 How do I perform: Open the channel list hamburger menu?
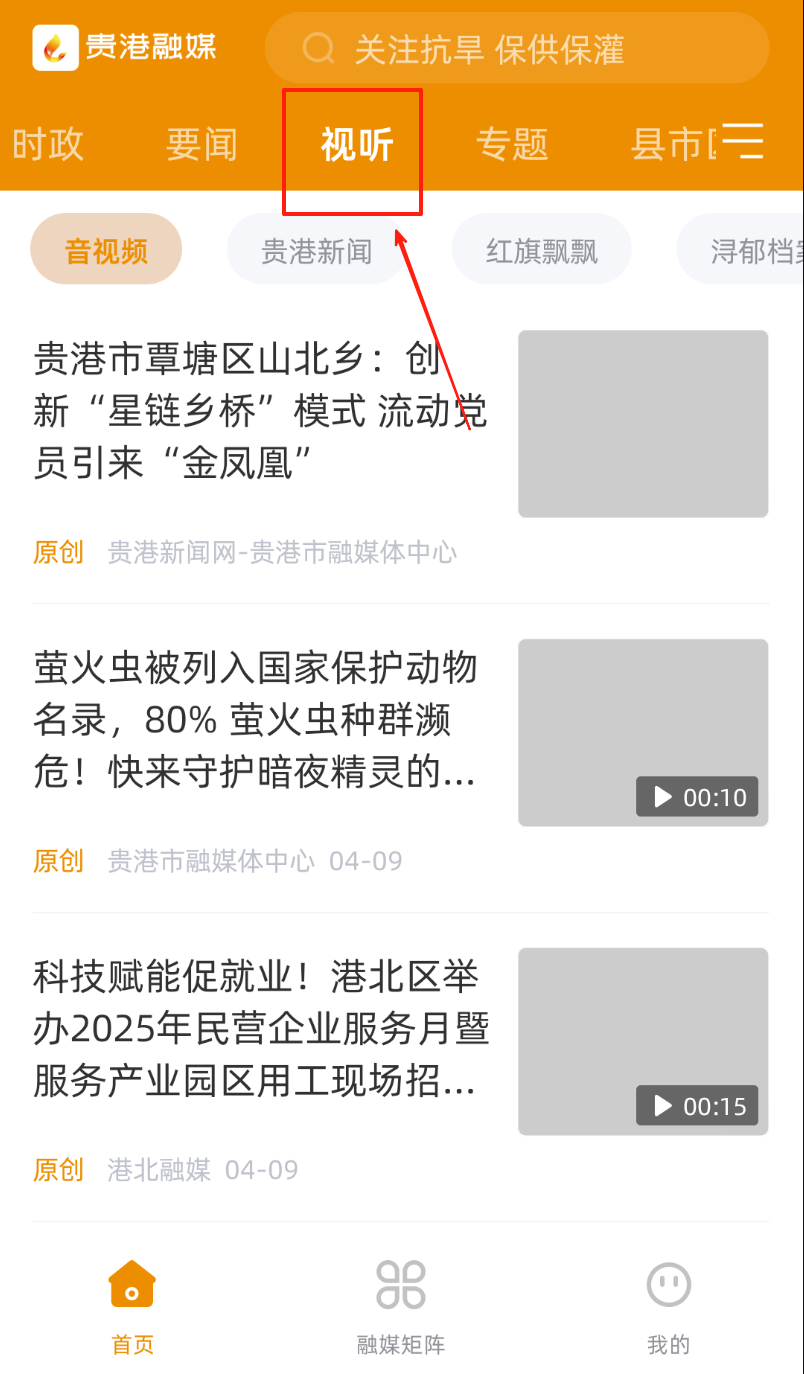743,141
